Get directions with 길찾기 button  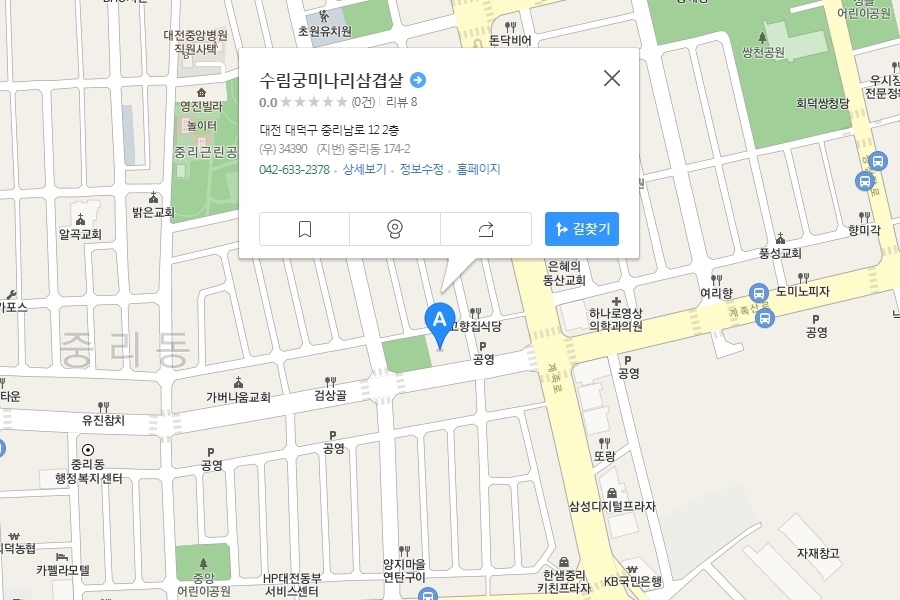click(582, 229)
